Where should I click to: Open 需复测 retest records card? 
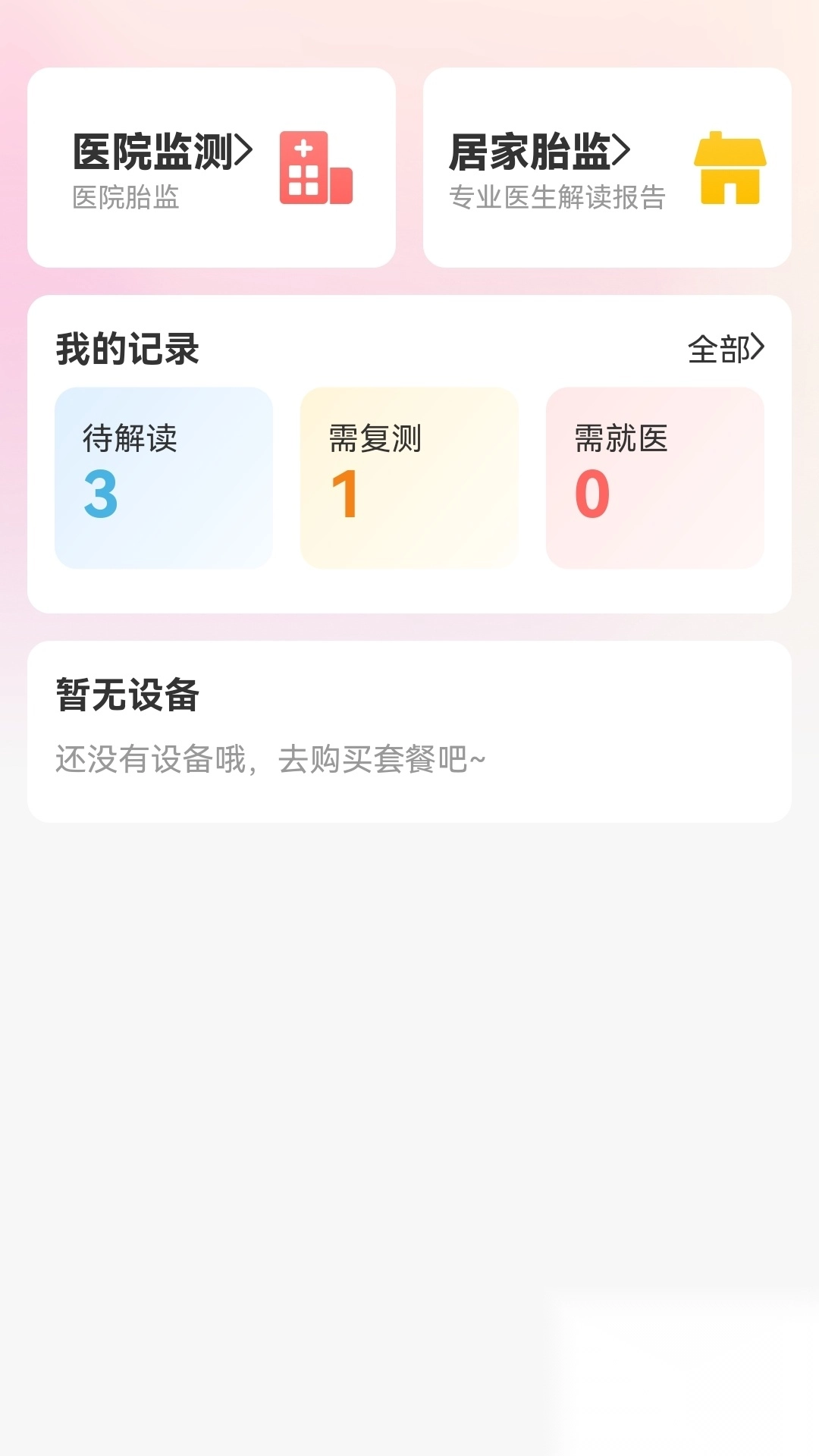tap(407, 475)
